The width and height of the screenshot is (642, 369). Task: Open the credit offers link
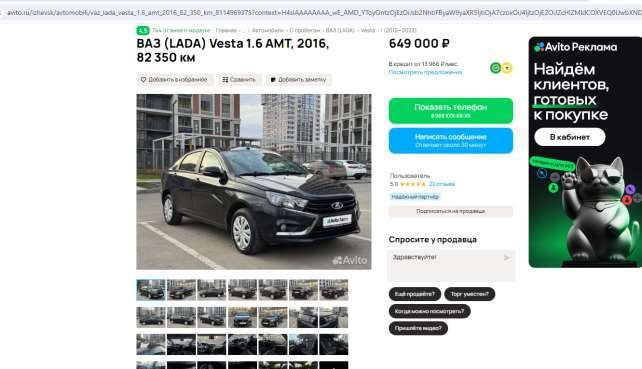point(425,72)
